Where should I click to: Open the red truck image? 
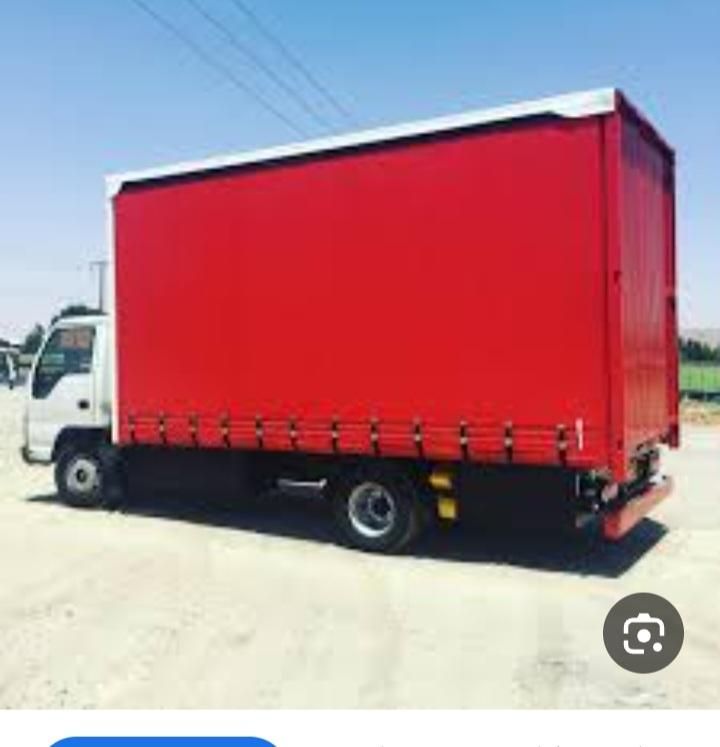[x=360, y=330]
